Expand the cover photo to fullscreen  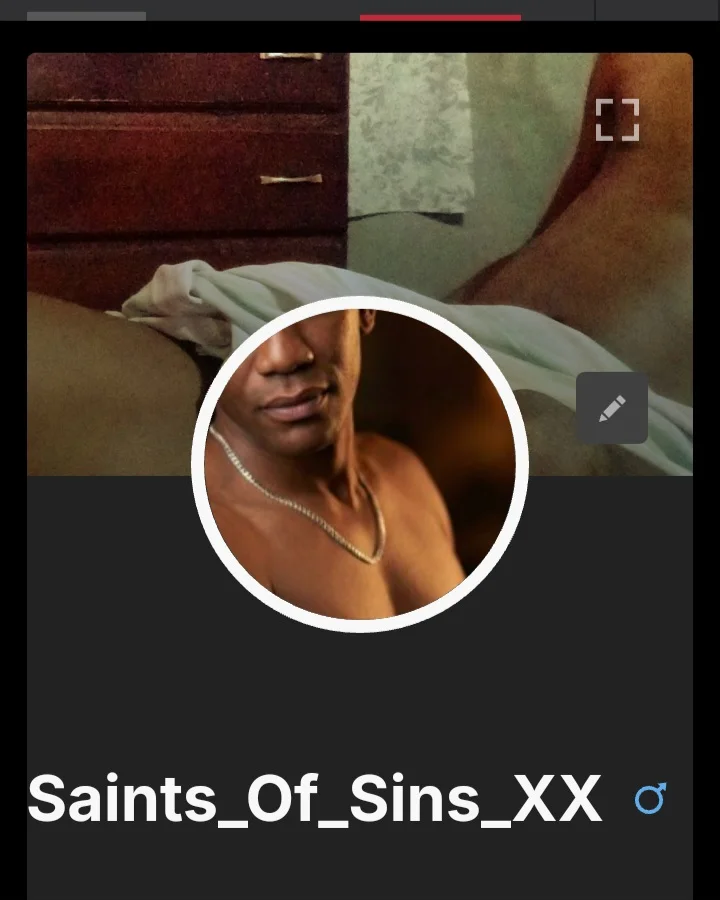(x=617, y=120)
